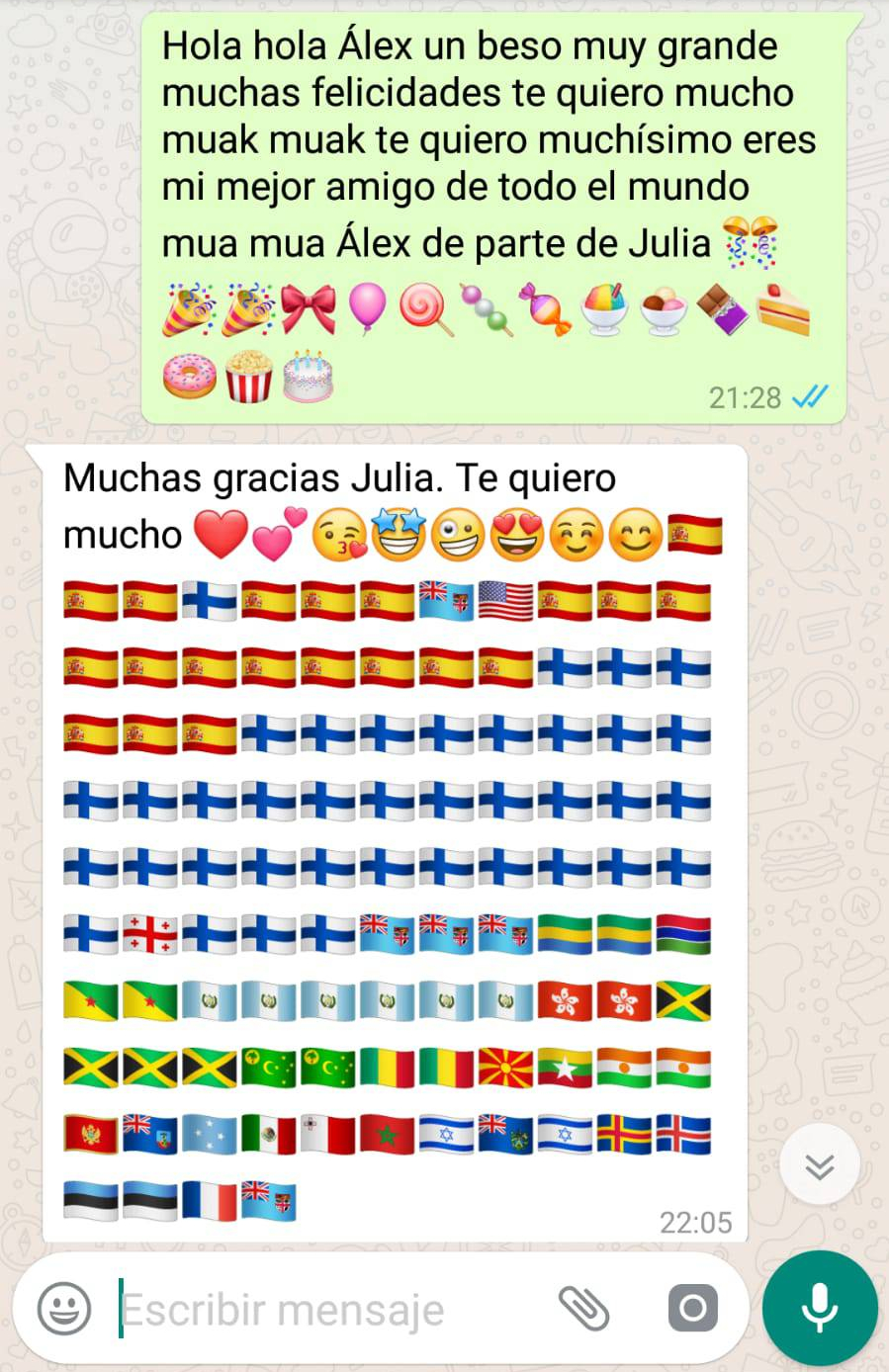Open the emoji picker

(x=63, y=1309)
